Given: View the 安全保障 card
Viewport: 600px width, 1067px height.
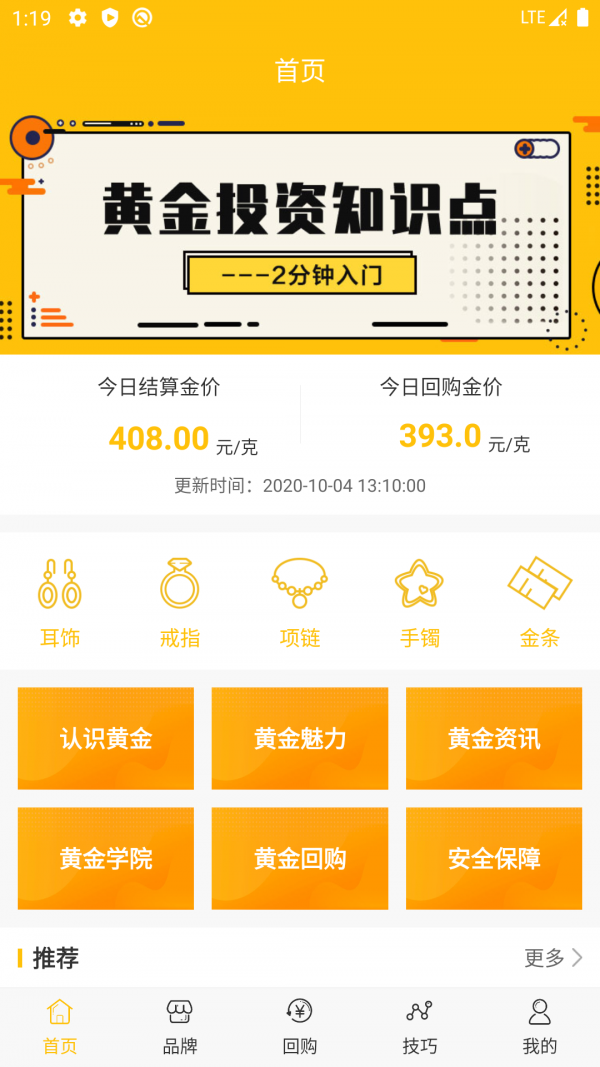Looking at the screenshot, I should click(494, 858).
